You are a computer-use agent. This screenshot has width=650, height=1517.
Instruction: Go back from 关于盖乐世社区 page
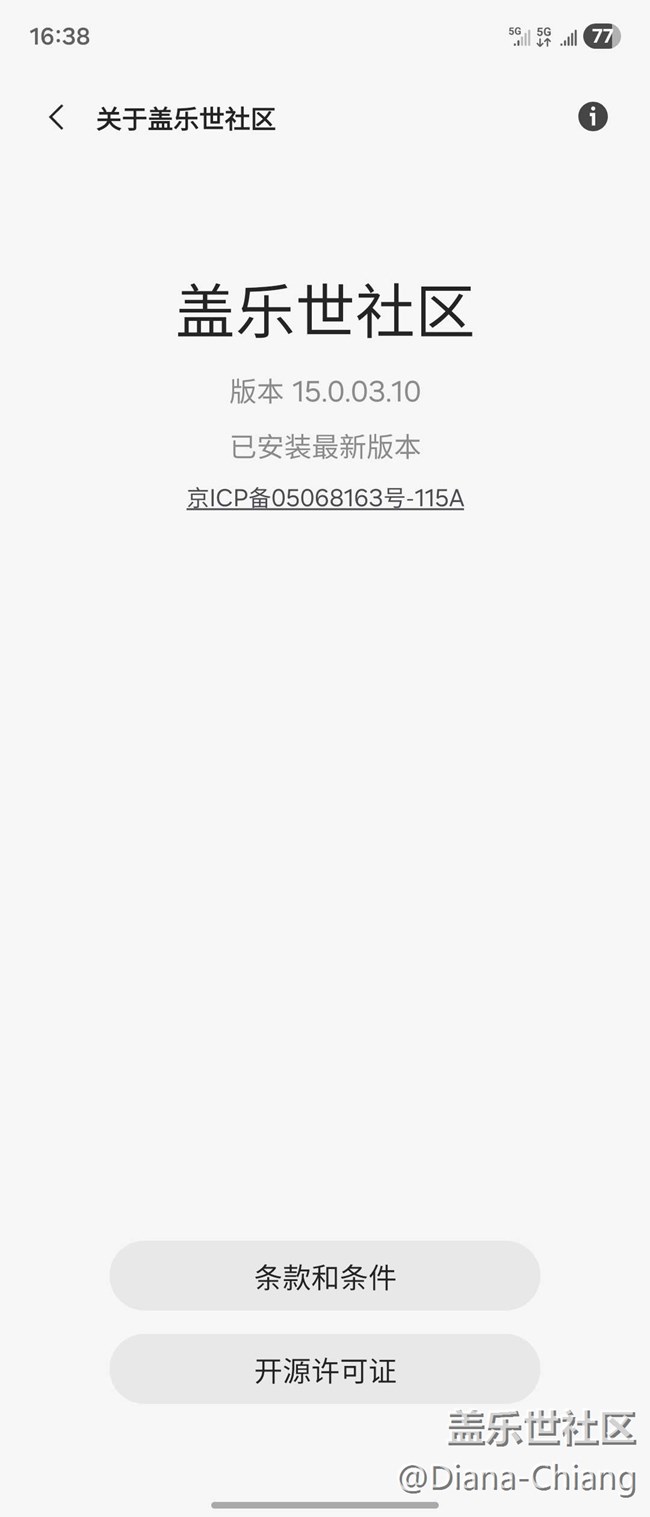pos(57,118)
